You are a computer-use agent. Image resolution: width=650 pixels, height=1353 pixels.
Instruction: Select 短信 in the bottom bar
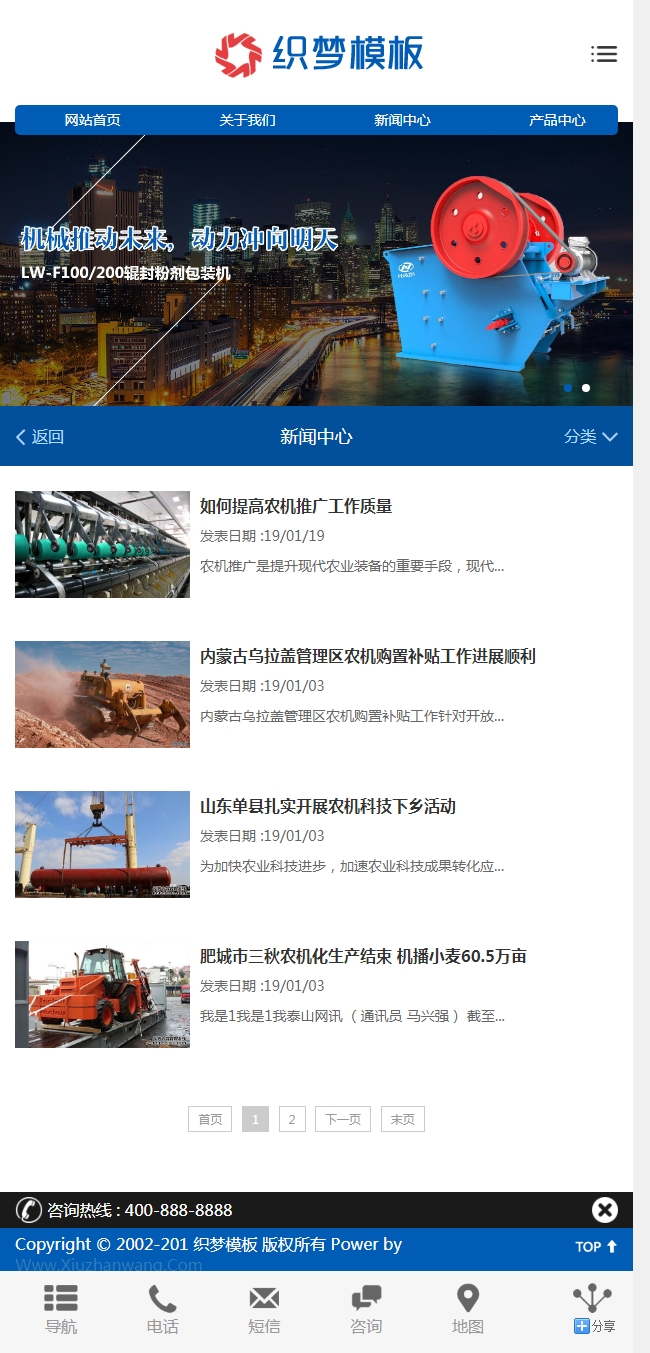point(264,1311)
